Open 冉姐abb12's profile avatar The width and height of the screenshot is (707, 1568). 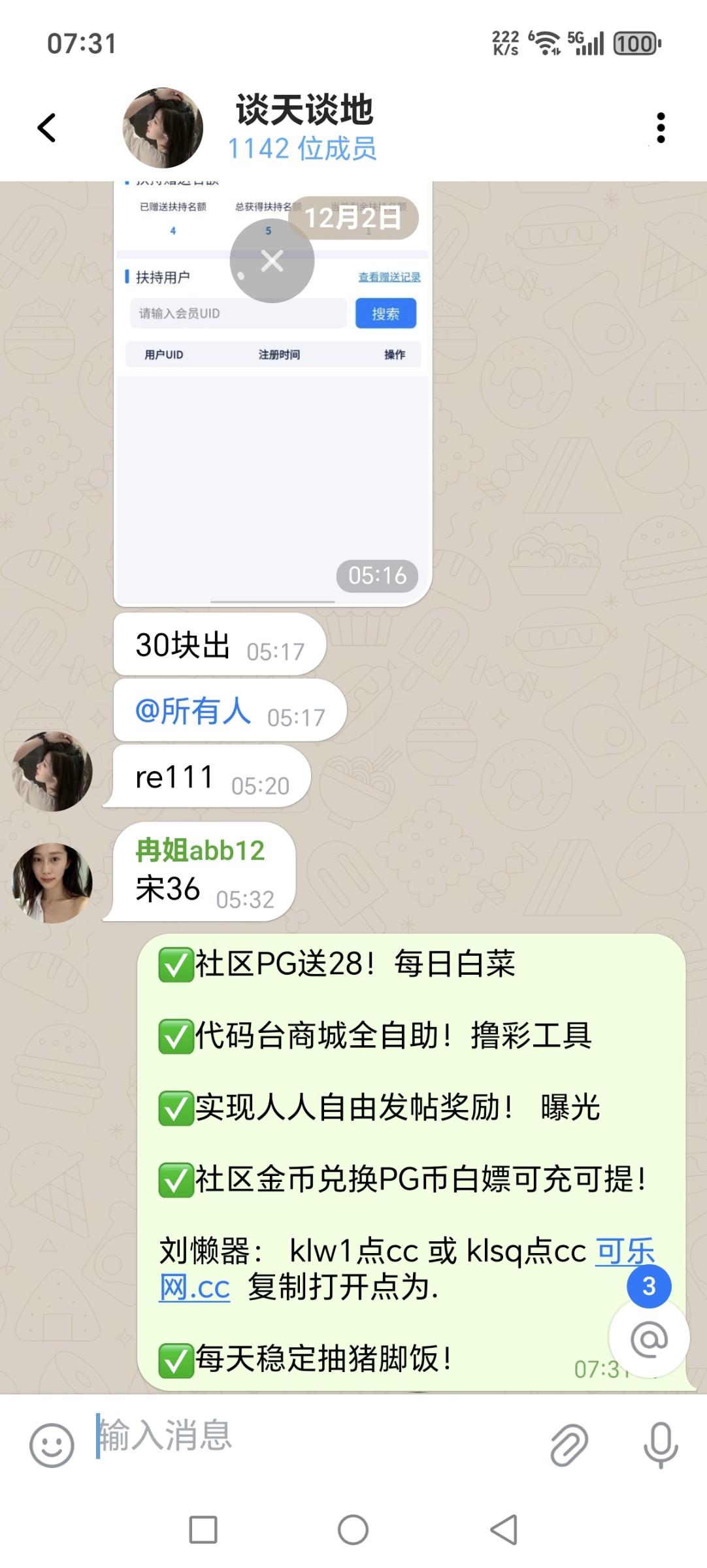[52, 883]
